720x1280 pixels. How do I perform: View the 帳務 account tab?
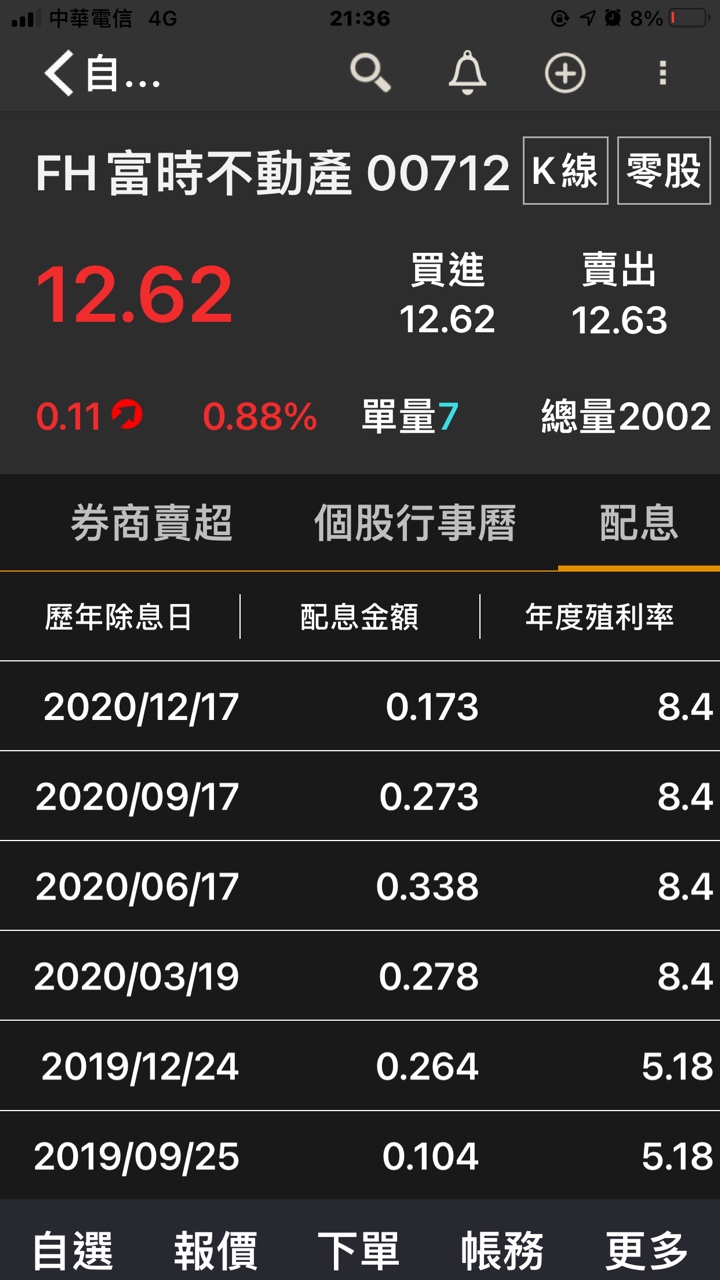pos(502,1250)
